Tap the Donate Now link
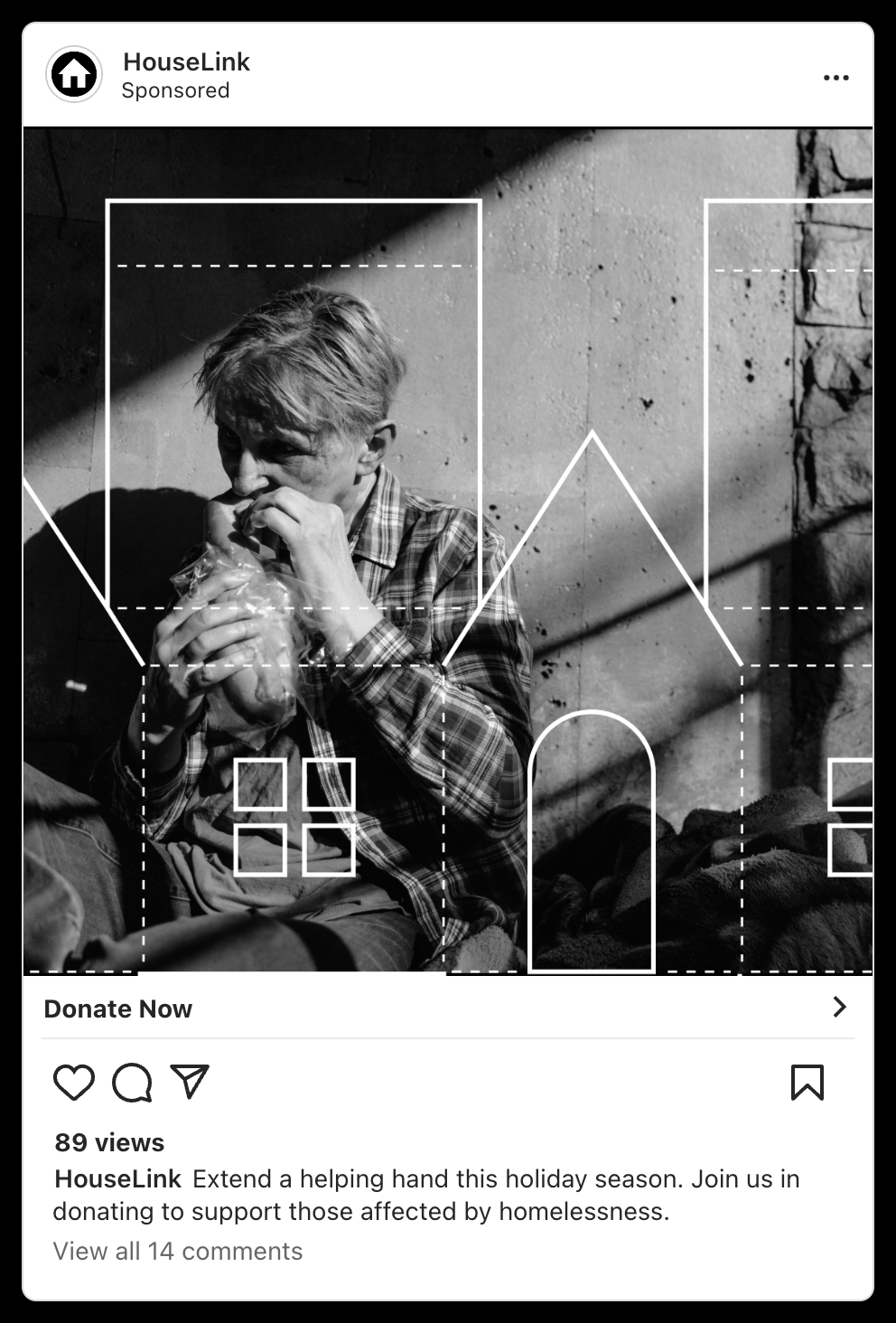Viewport: 896px width, 1323px height. click(118, 1009)
